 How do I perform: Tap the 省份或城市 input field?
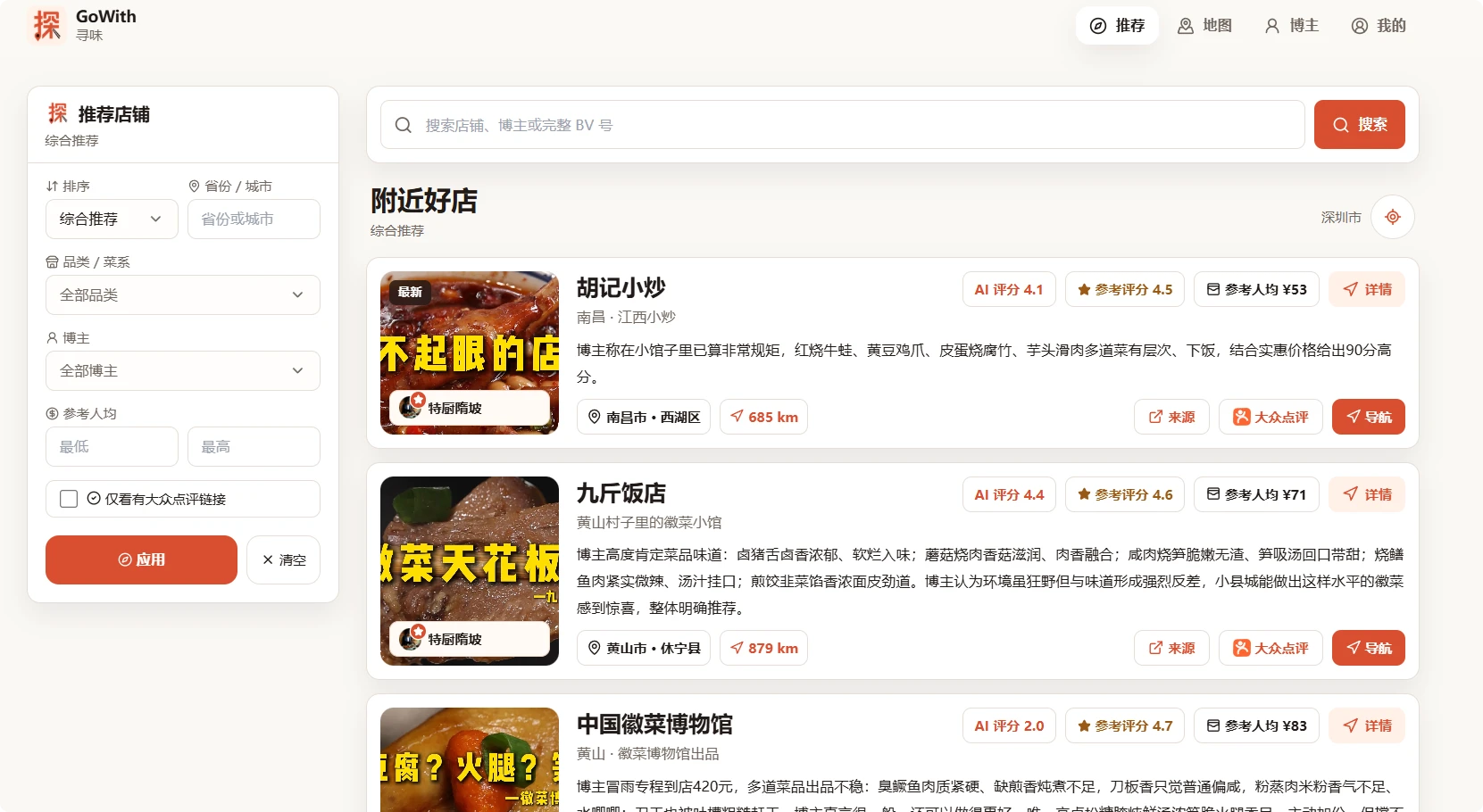[254, 220]
